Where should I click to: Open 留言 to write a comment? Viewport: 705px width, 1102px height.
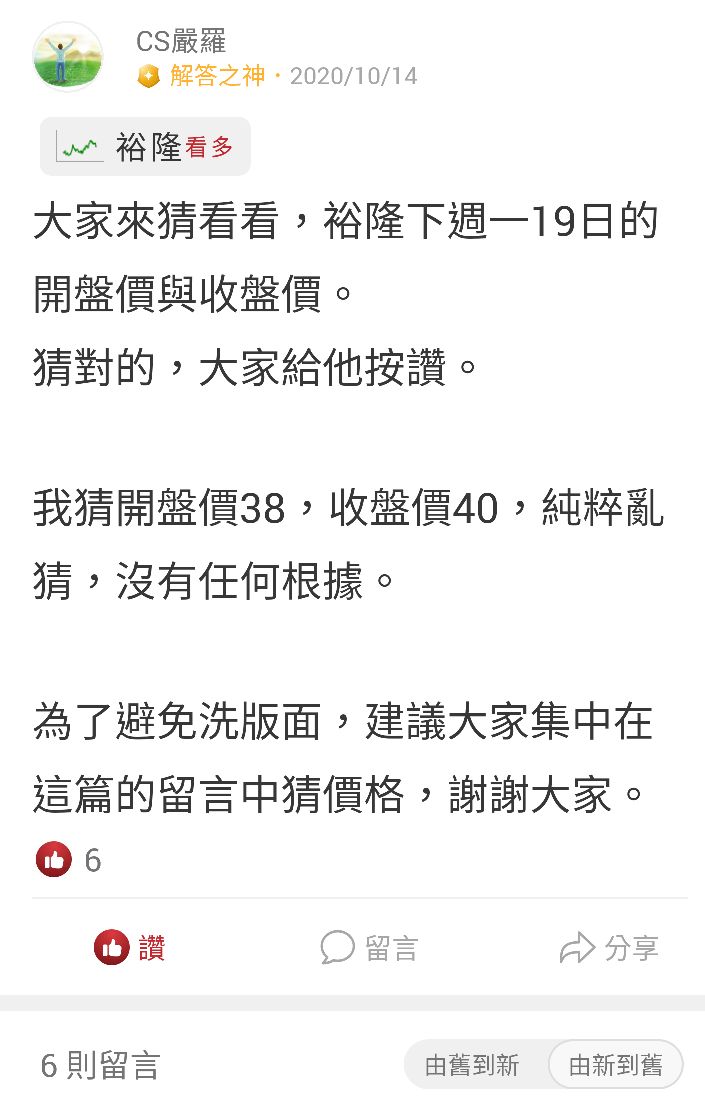pyautogui.click(x=369, y=947)
